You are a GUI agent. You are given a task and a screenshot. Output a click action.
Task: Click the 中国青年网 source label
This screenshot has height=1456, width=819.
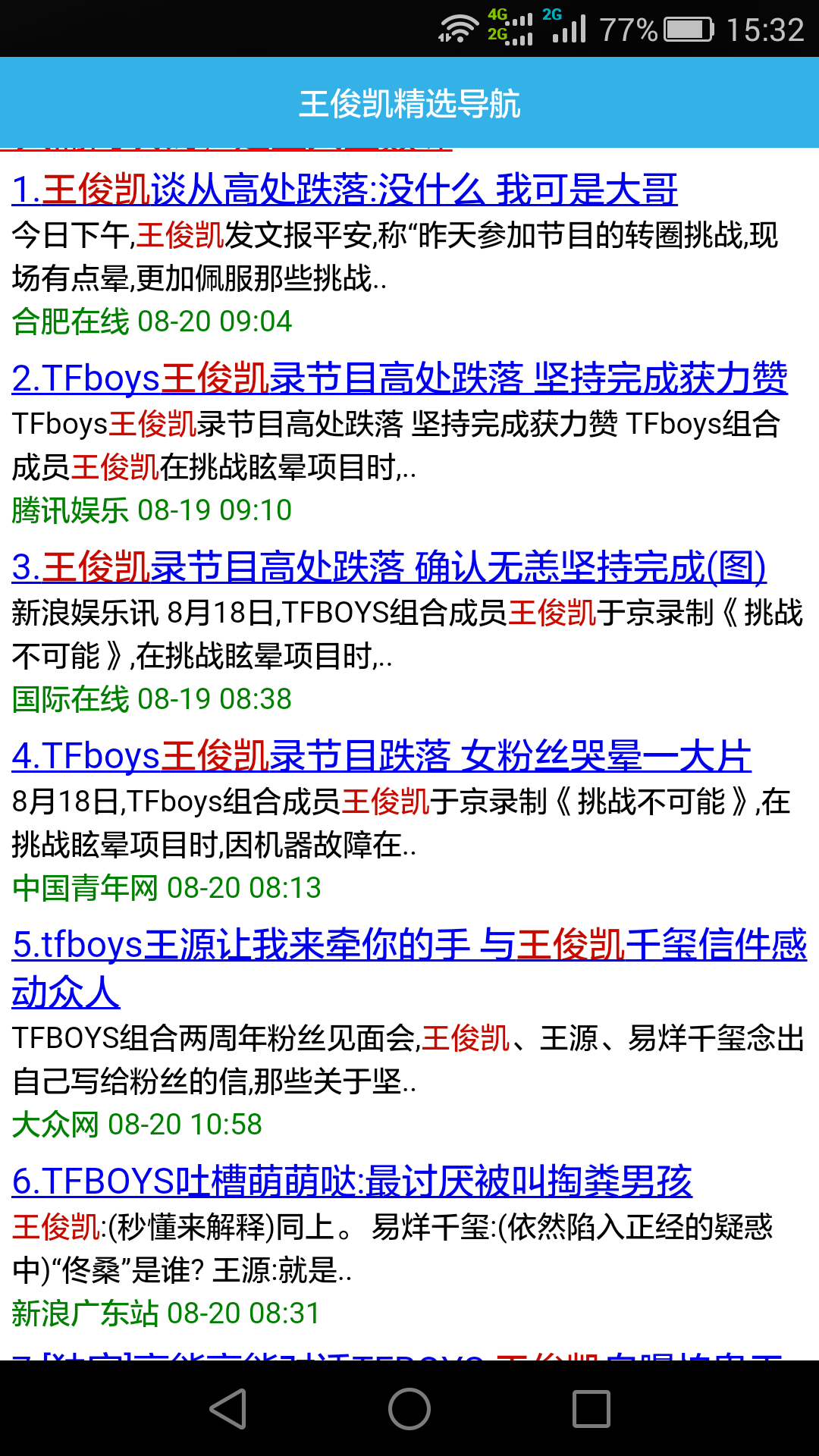coord(83,888)
